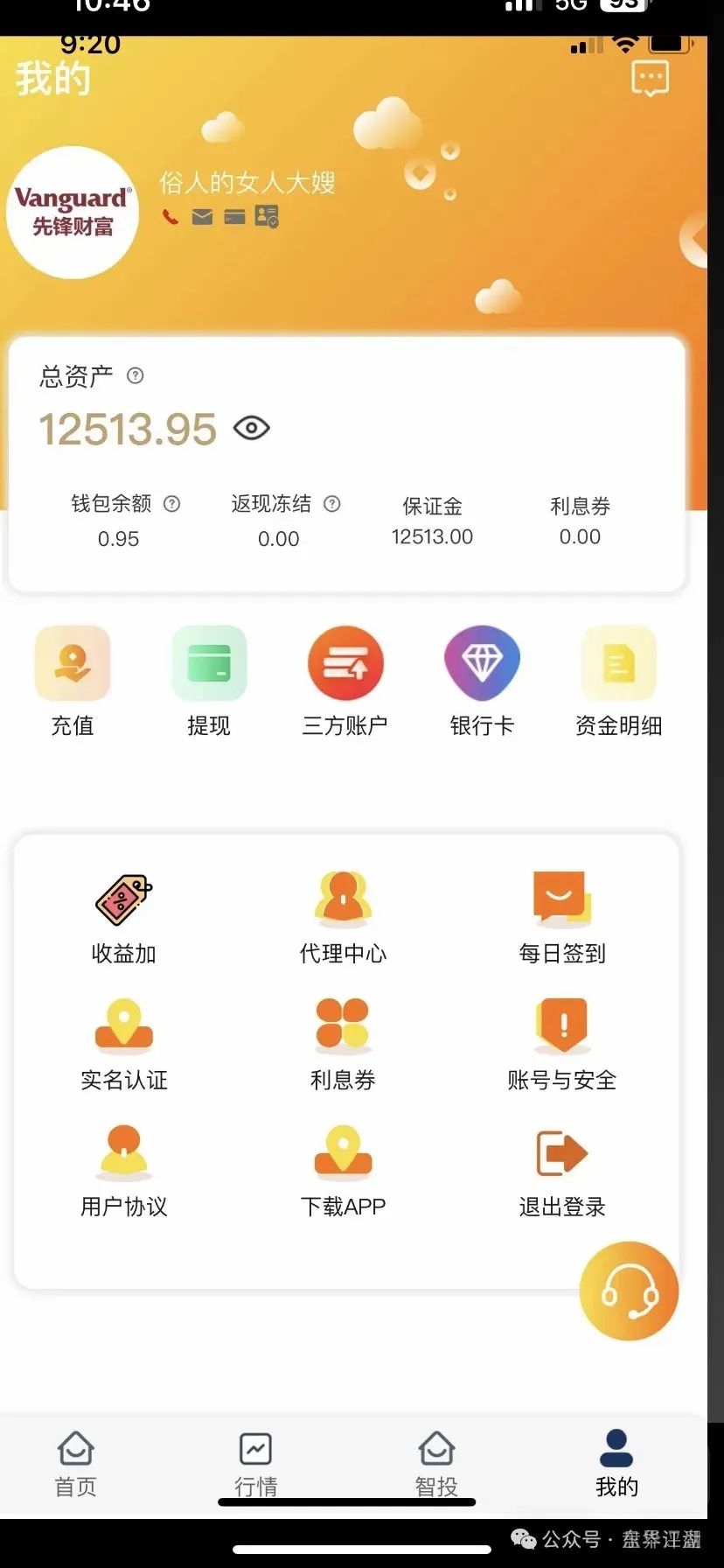Image resolution: width=724 pixels, height=1568 pixels.
Task: Select the 提现 (withdraw) icon
Action: pyautogui.click(x=209, y=682)
